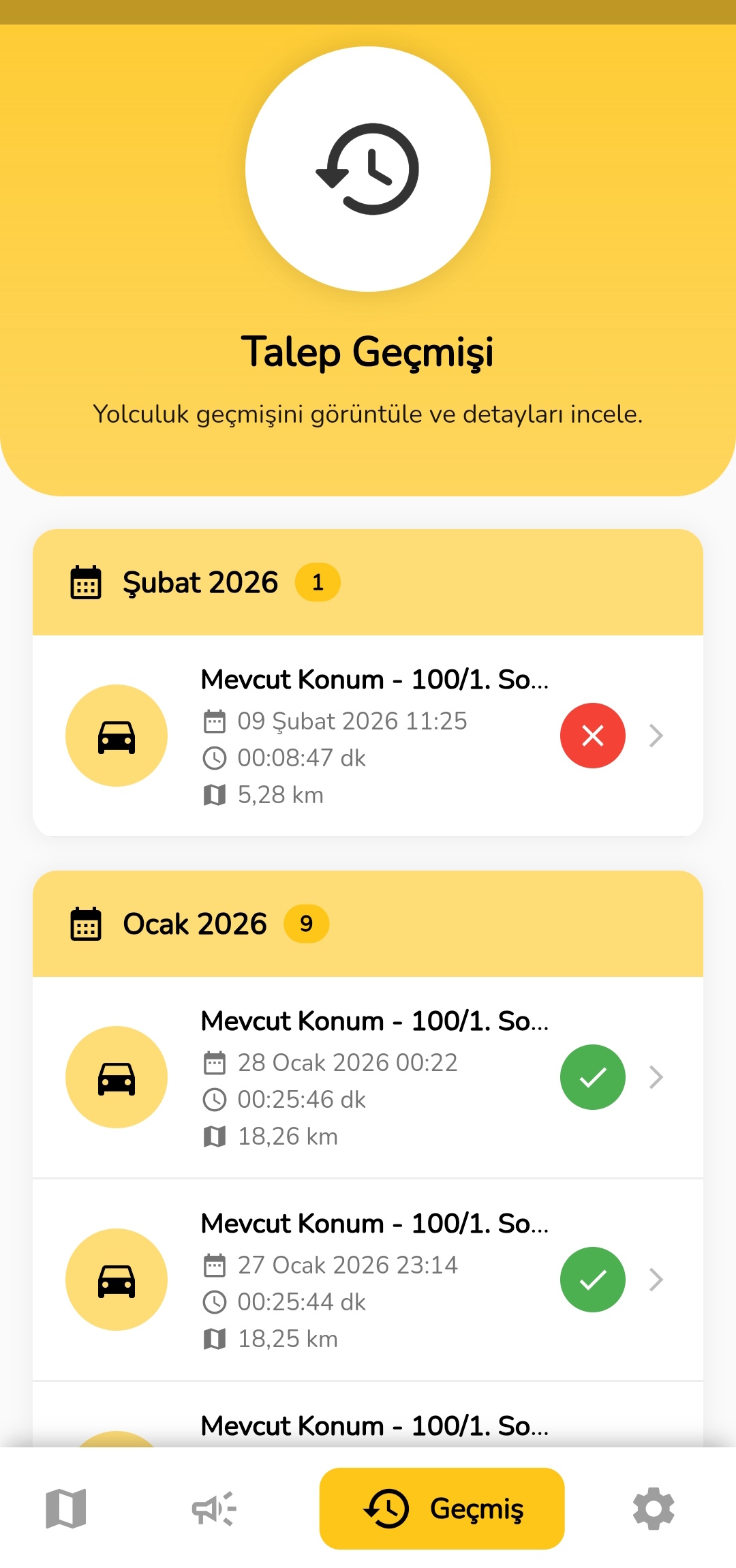Click the calendar icon next to Şubat 2026

pyautogui.click(x=85, y=582)
